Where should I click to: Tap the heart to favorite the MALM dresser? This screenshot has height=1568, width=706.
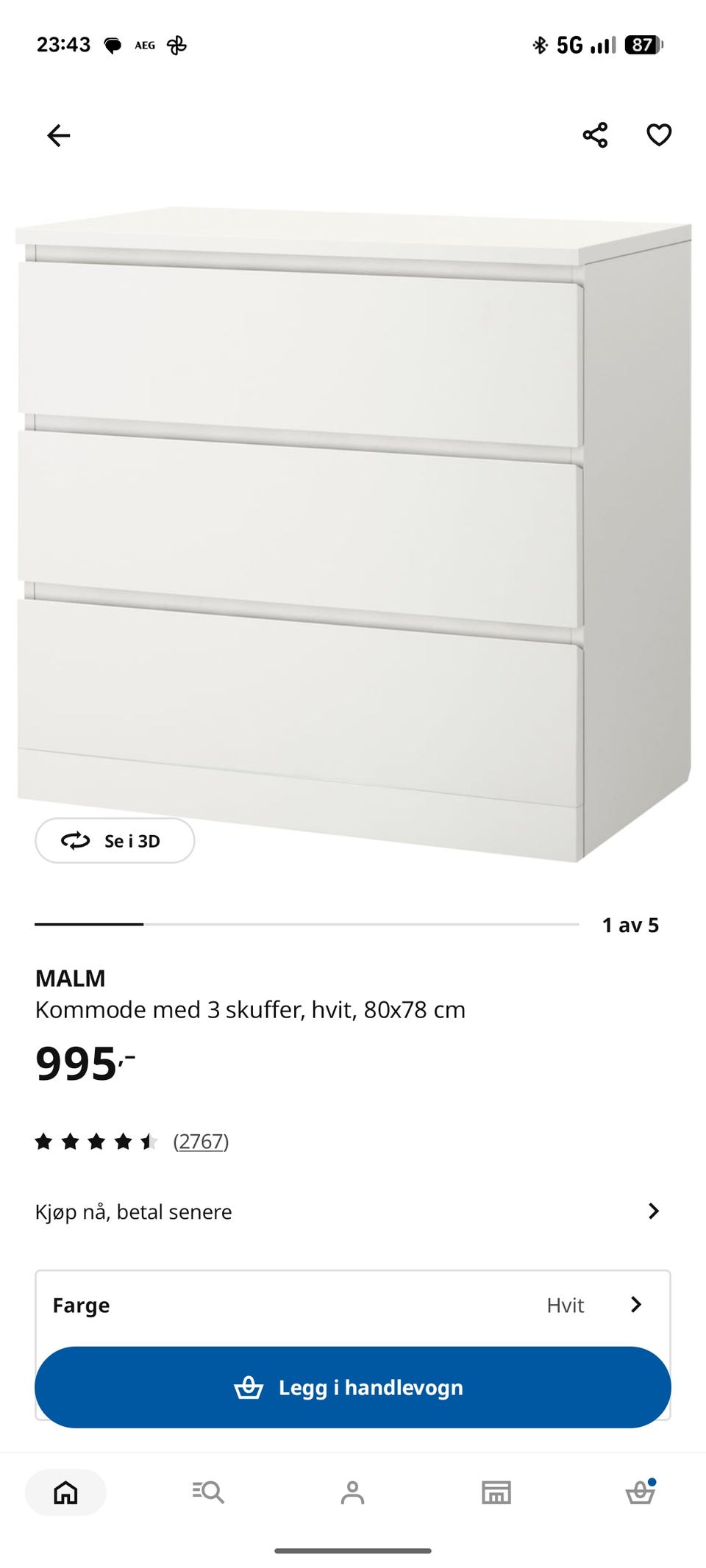pos(660,134)
